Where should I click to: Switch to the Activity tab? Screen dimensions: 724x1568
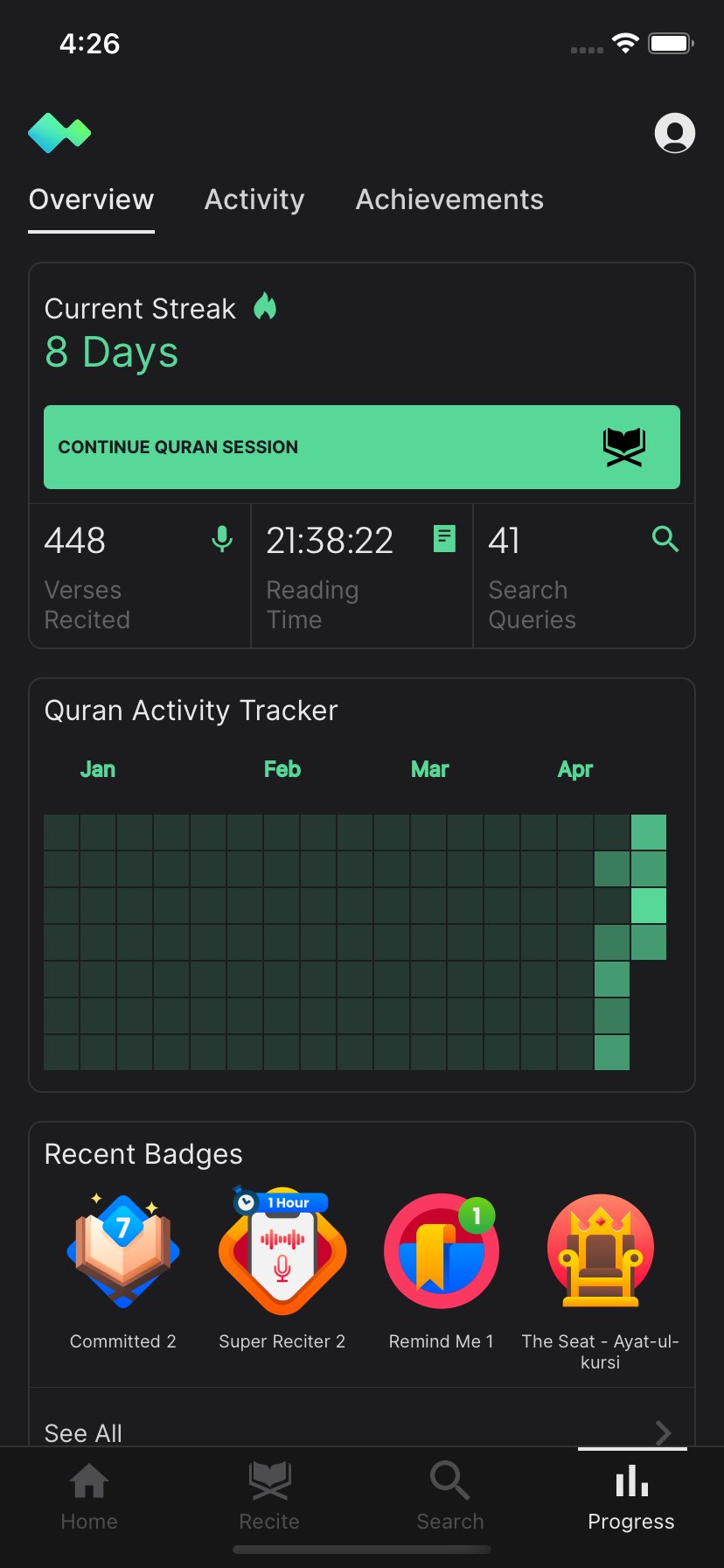[x=254, y=199]
